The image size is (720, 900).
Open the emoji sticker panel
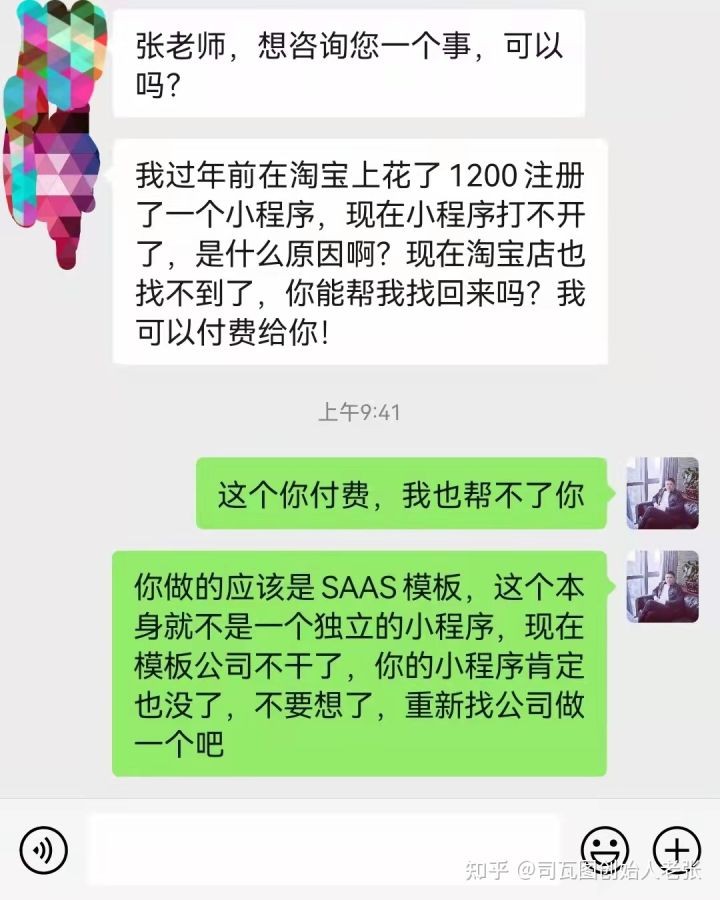point(605,848)
